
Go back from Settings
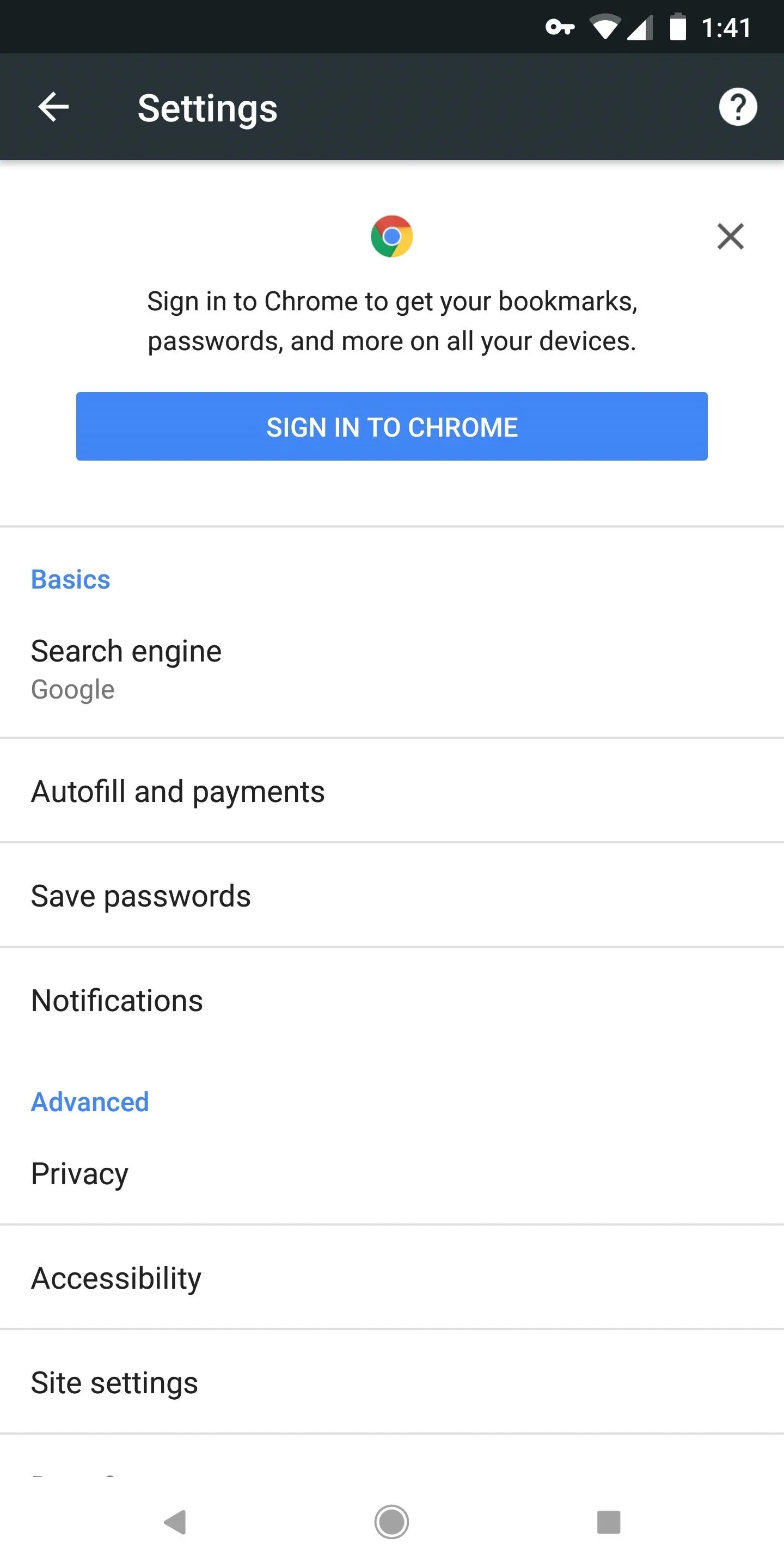coord(53,107)
